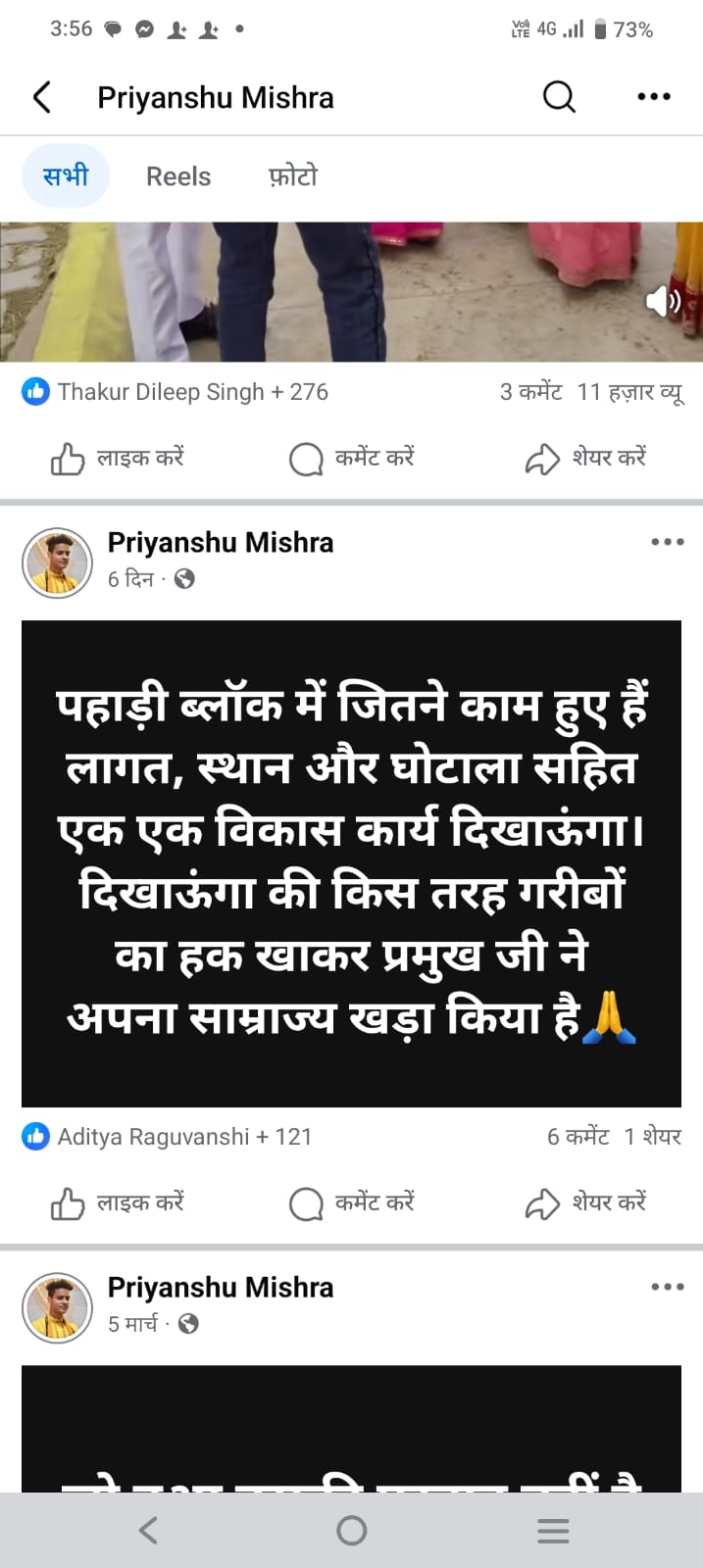View reactions from Aditya Raguvanshi + 121
Screen dimensions: 703x1568
pos(167,1137)
